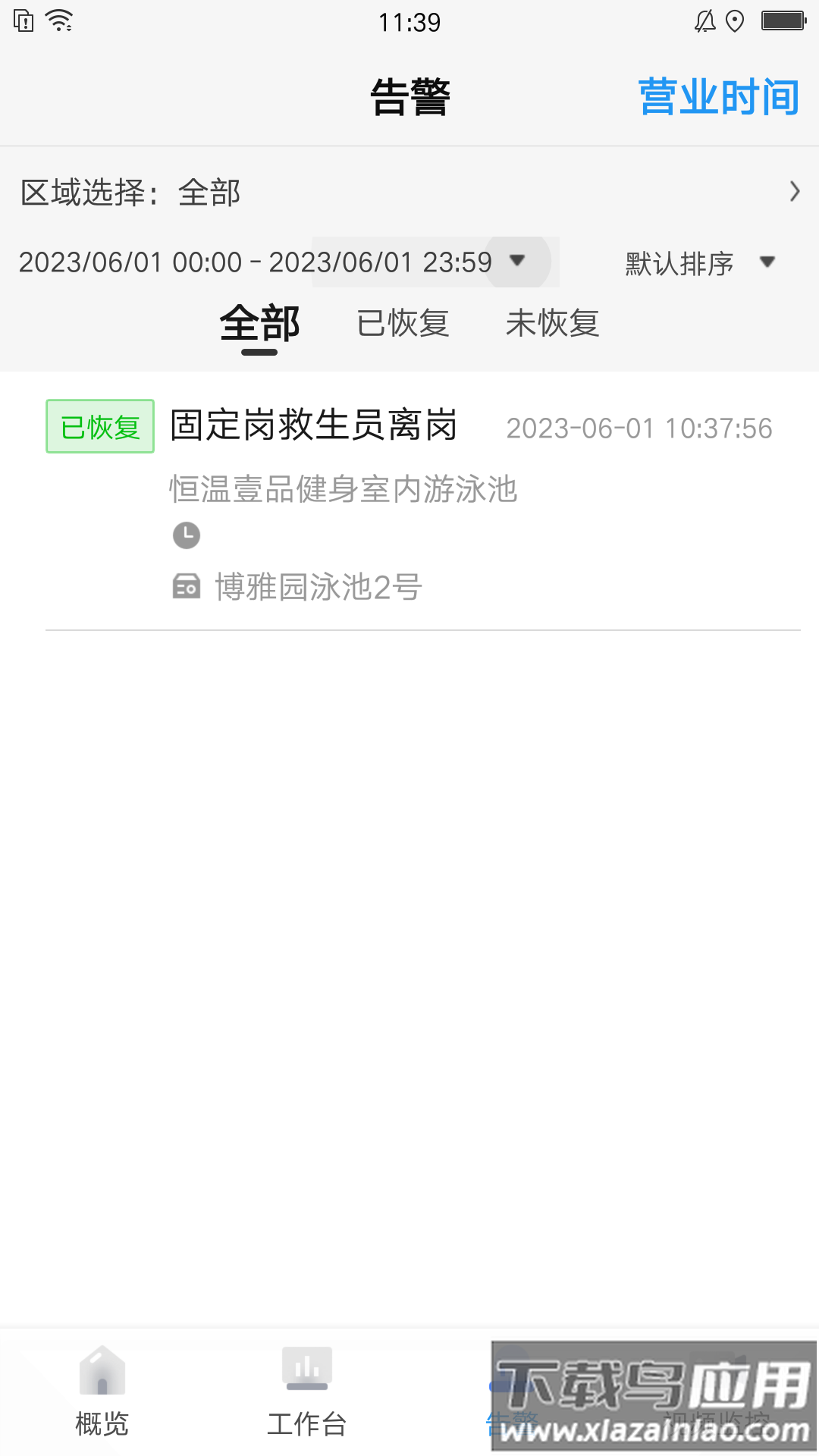Switch to the 已恢复 filter tab
819x1456 pixels.
coord(403,323)
